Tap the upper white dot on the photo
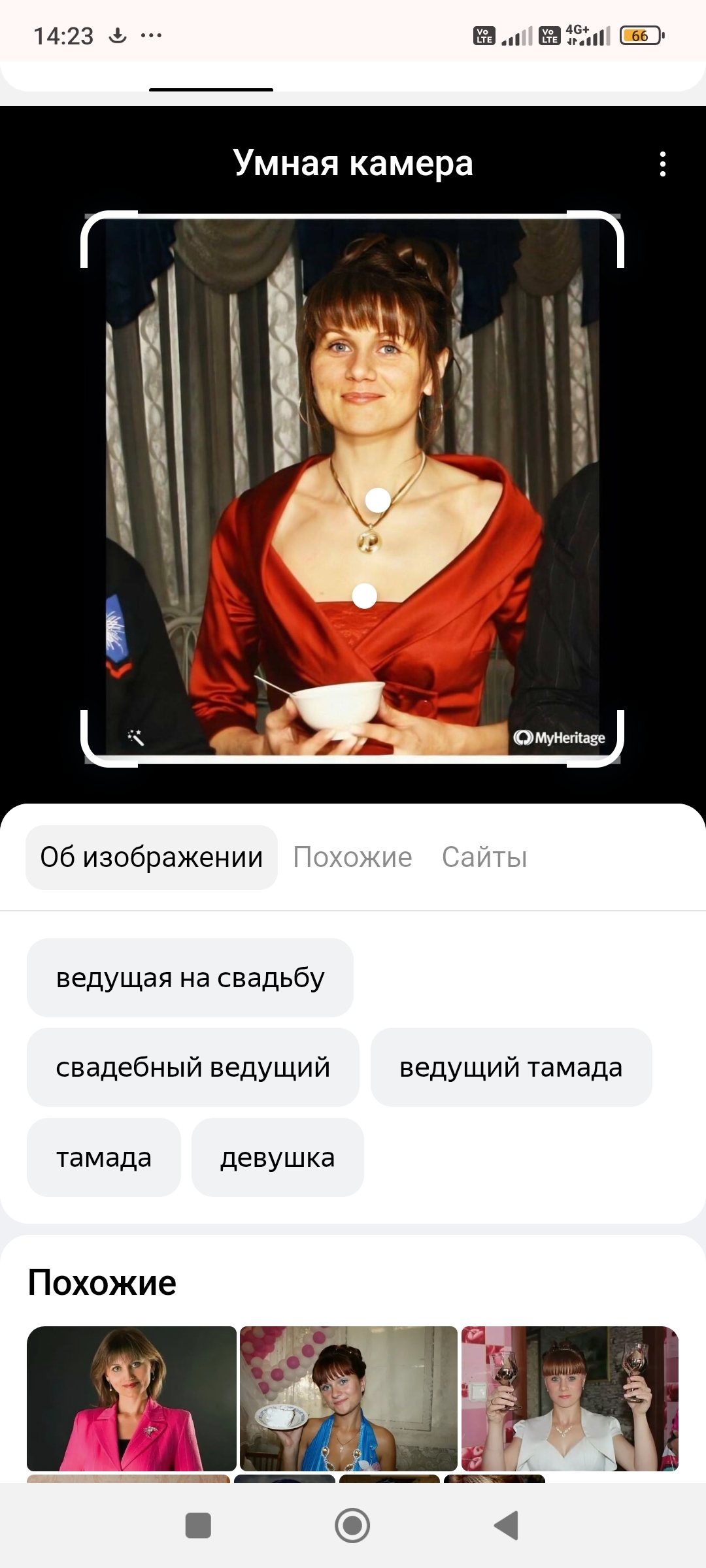The height and width of the screenshot is (1568, 706). click(x=378, y=500)
